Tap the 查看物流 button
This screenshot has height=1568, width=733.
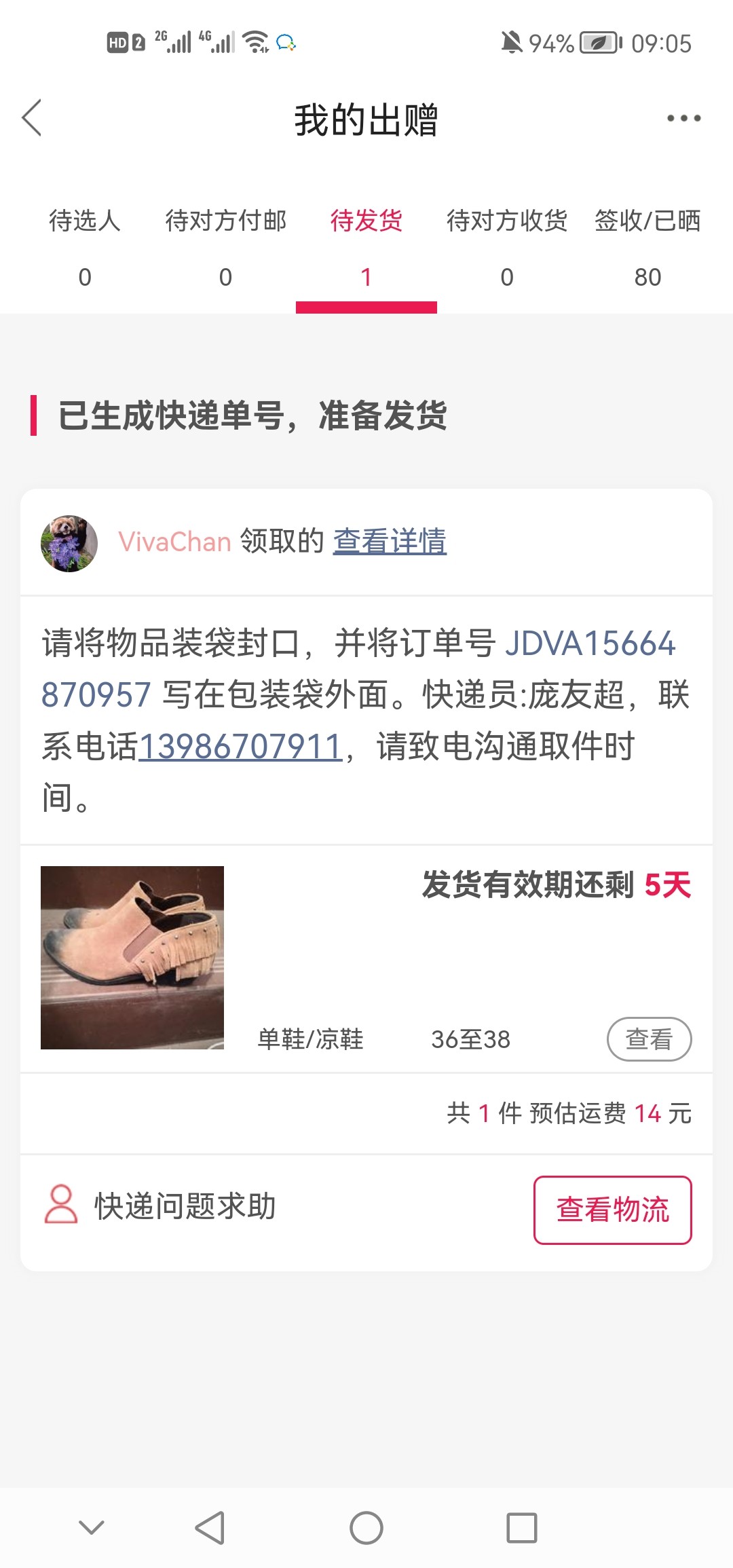click(x=612, y=1210)
